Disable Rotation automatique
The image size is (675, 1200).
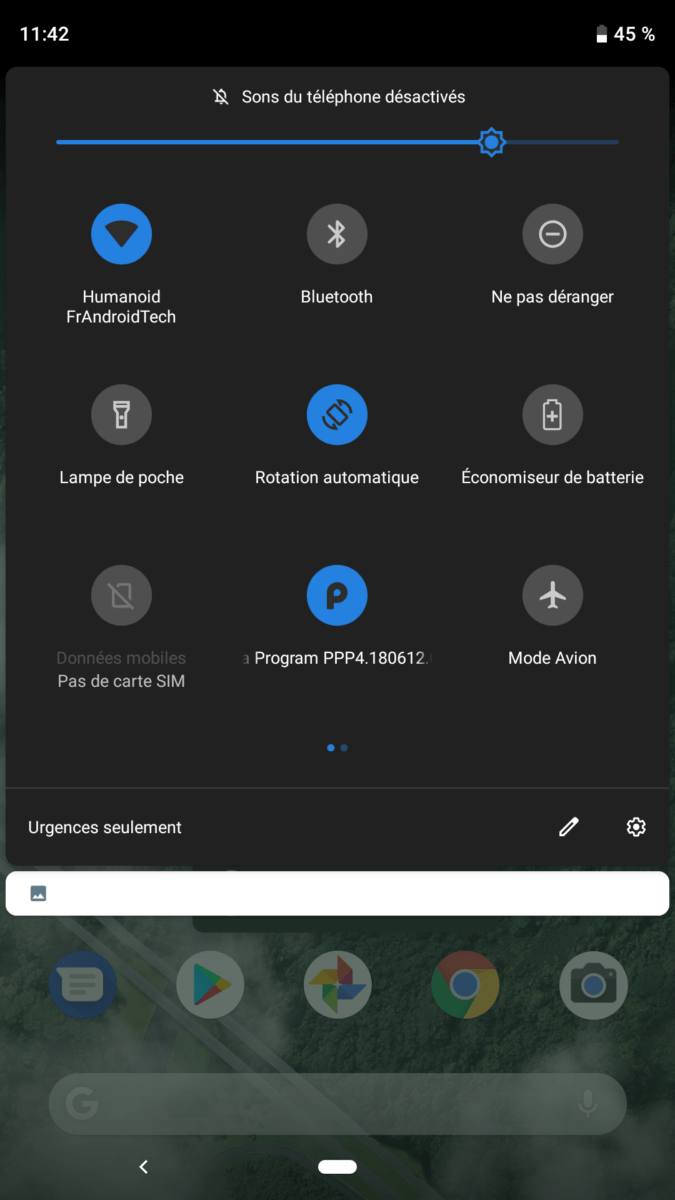click(337, 414)
